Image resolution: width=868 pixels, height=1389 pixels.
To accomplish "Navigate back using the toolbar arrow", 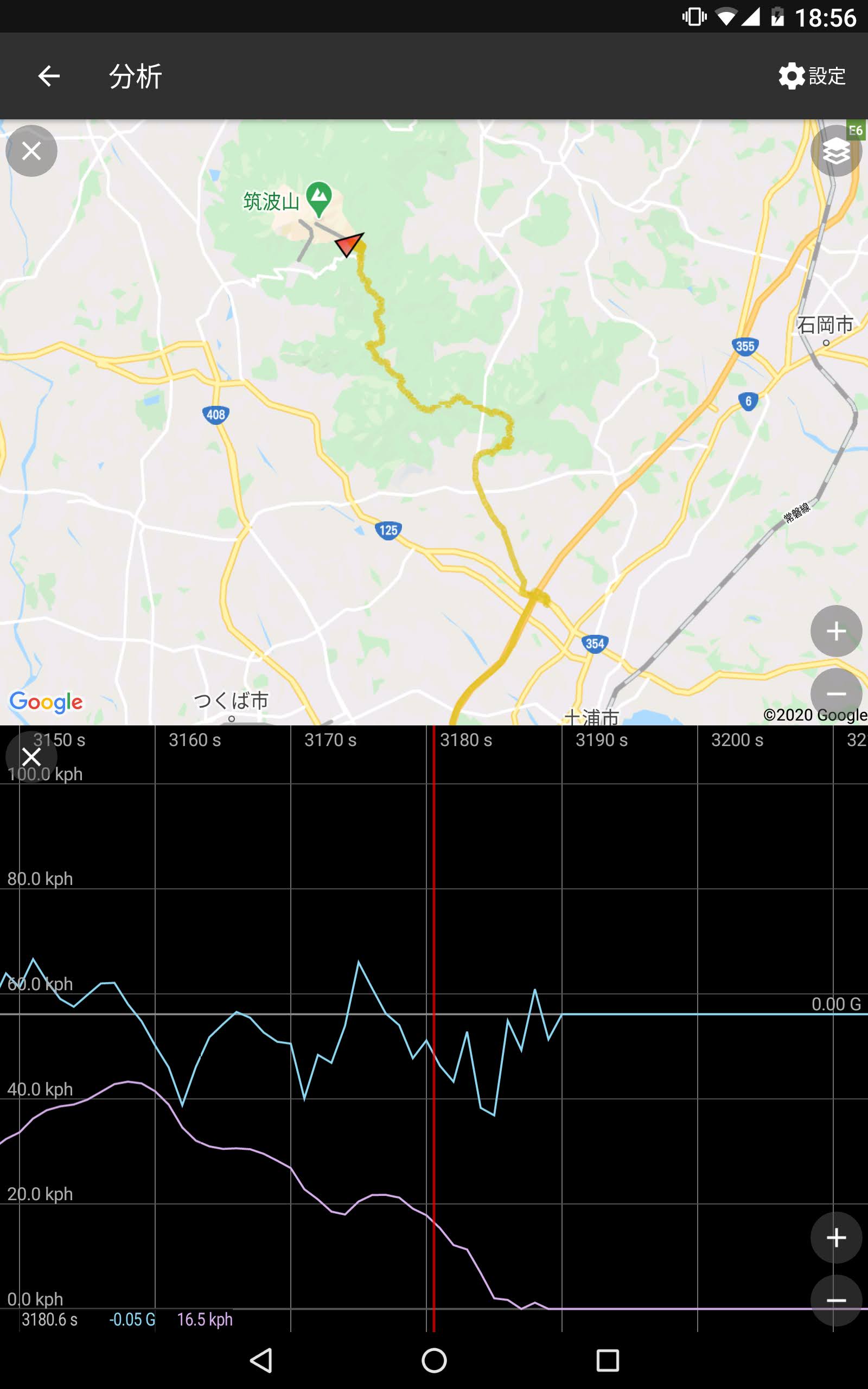I will tap(49, 76).
